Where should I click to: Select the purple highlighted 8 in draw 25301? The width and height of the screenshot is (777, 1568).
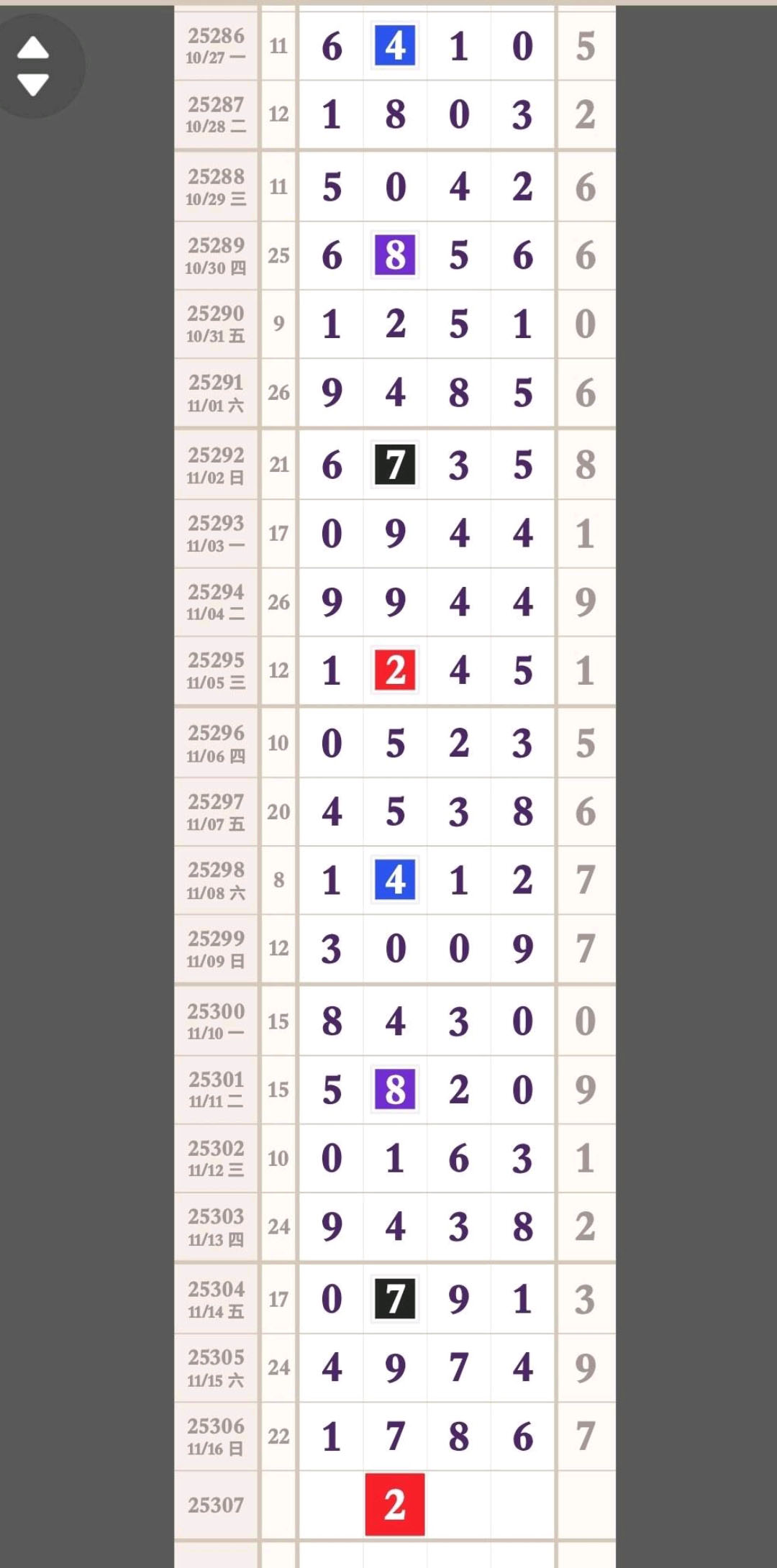(x=393, y=1090)
